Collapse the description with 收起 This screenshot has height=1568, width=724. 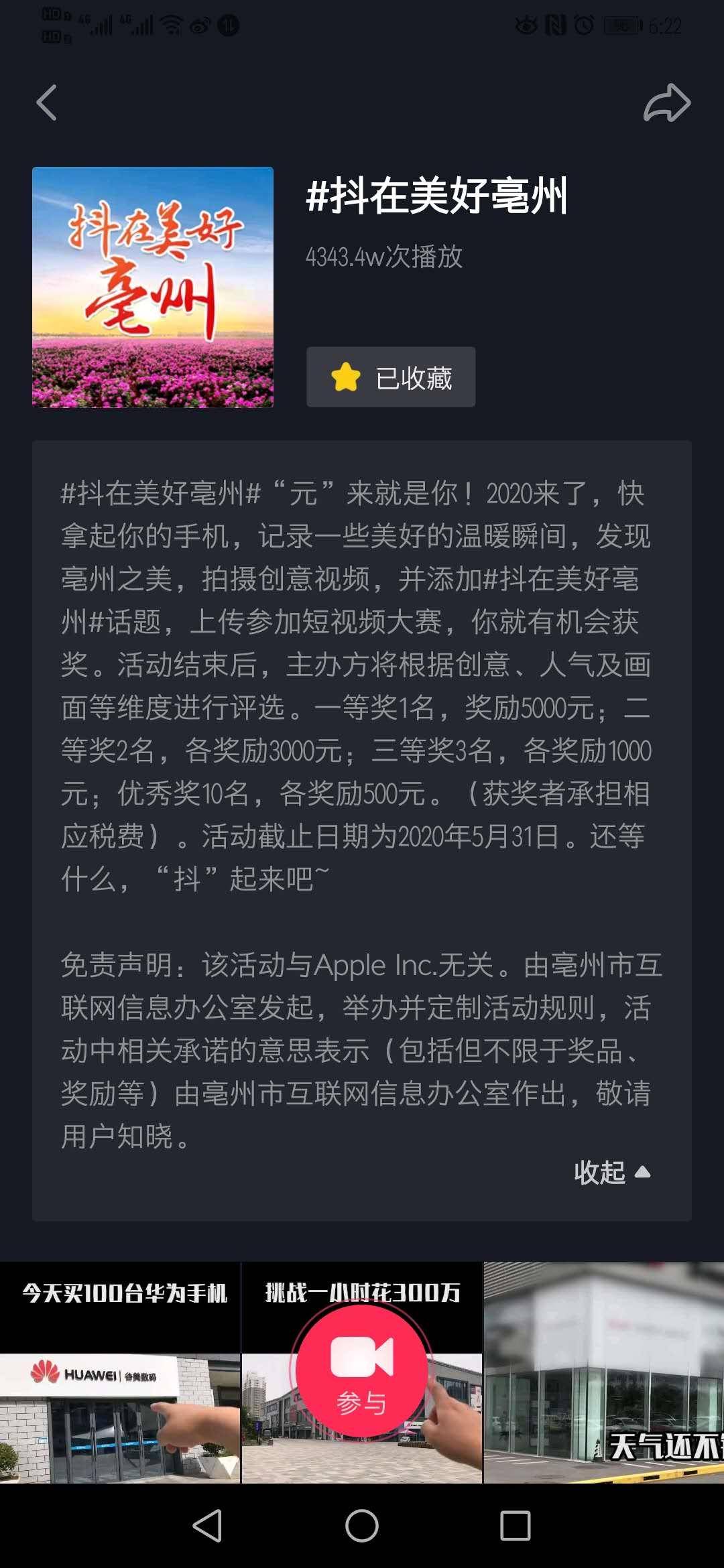click(611, 1172)
